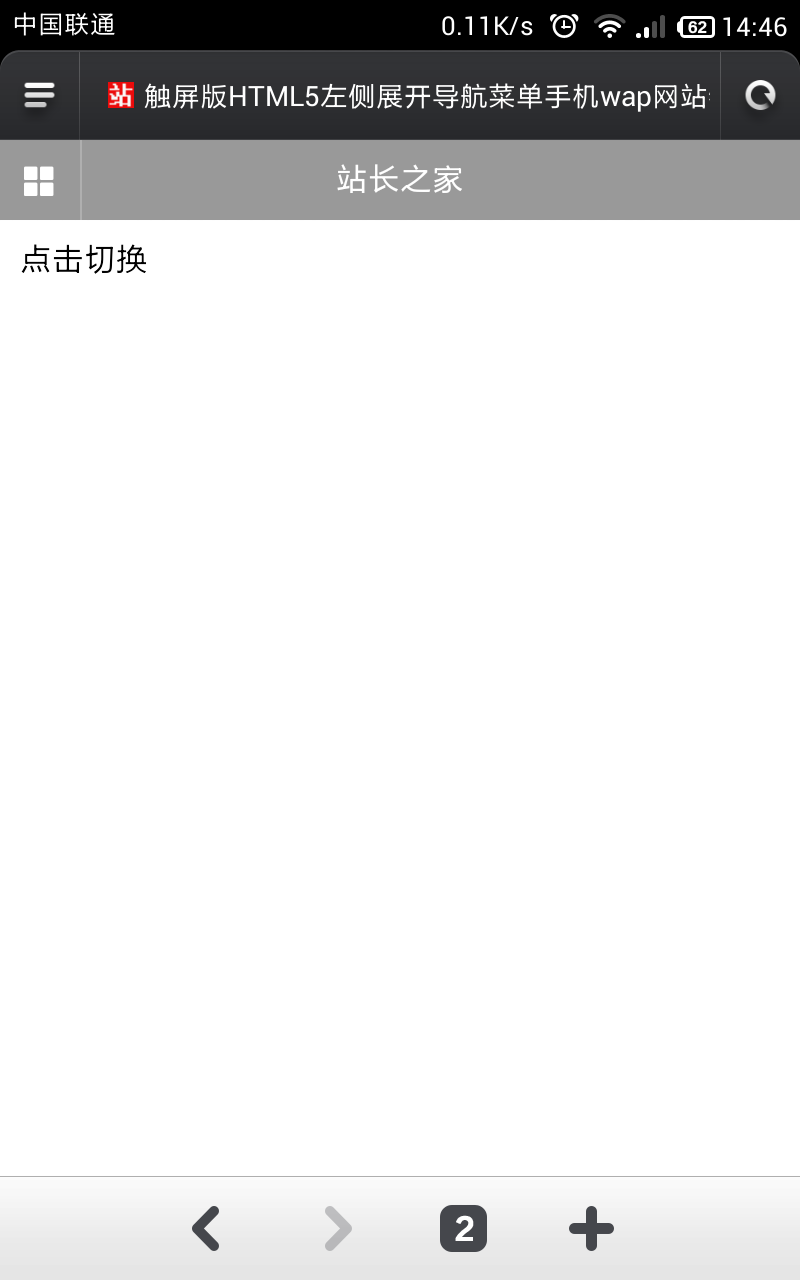This screenshot has height=1280, width=800.
Task: Go back to the previous page
Action: [x=206, y=1229]
